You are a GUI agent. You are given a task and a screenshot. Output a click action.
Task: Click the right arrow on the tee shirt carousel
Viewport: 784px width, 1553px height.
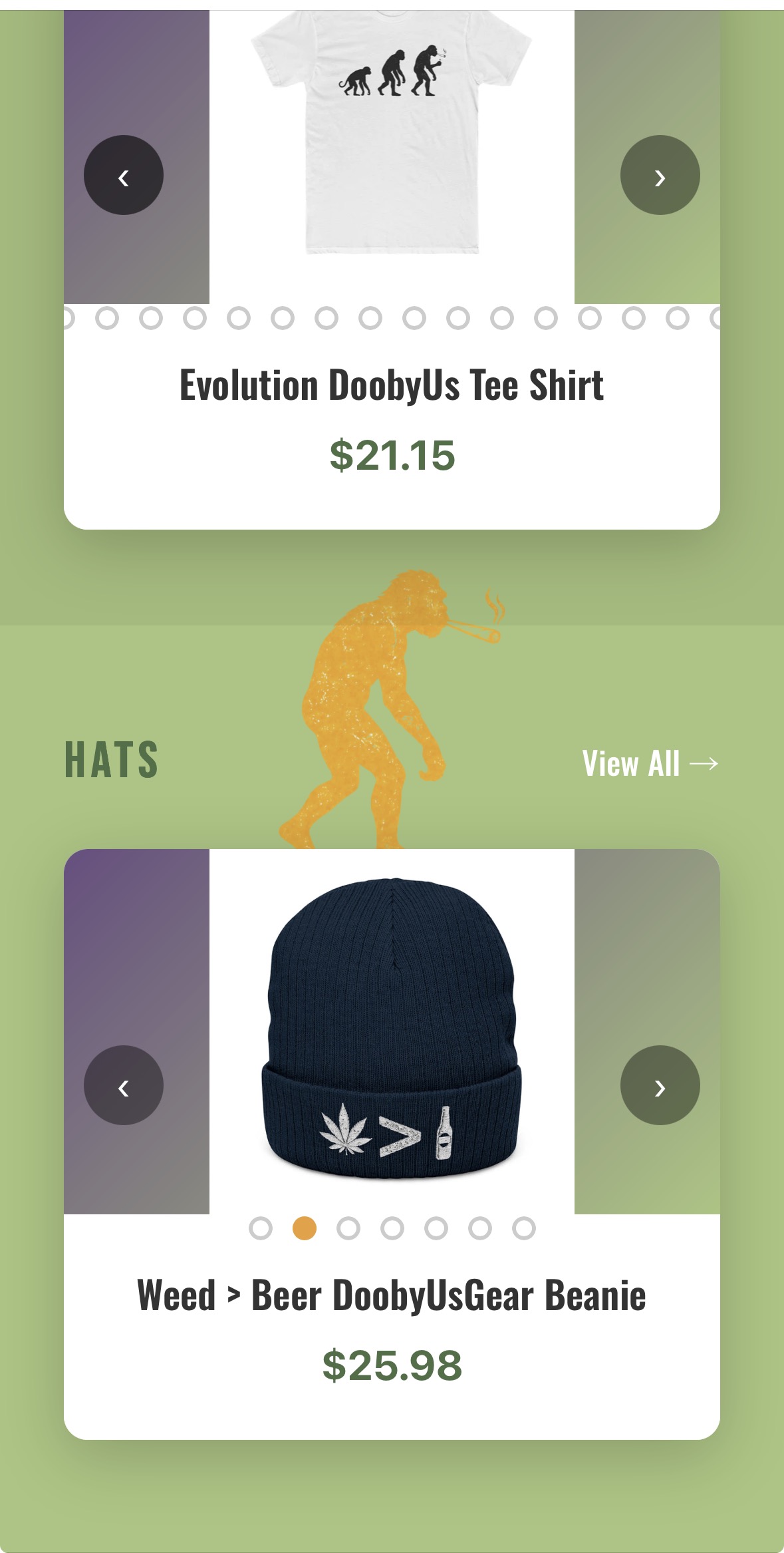click(x=660, y=174)
